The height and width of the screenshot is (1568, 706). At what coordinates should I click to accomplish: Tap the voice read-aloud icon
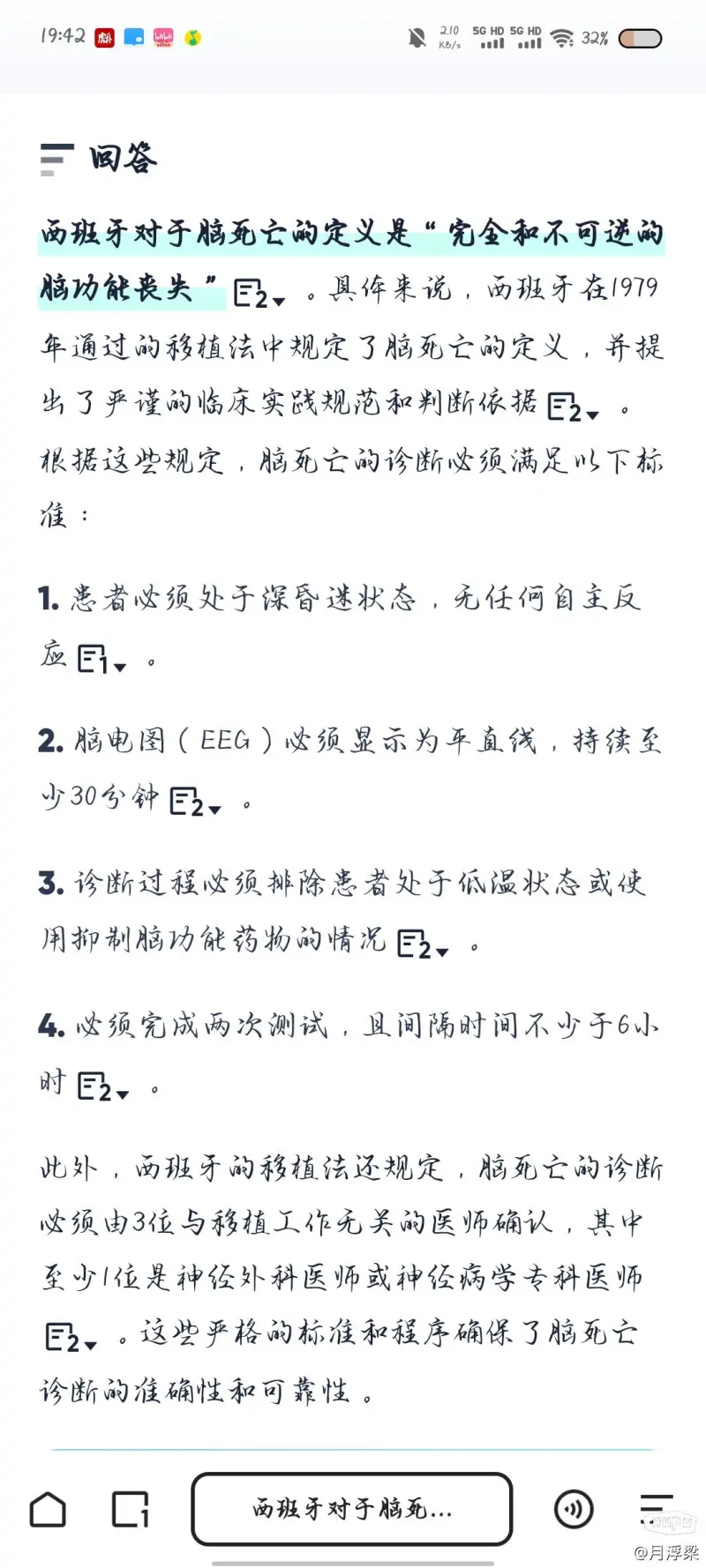click(x=573, y=1510)
